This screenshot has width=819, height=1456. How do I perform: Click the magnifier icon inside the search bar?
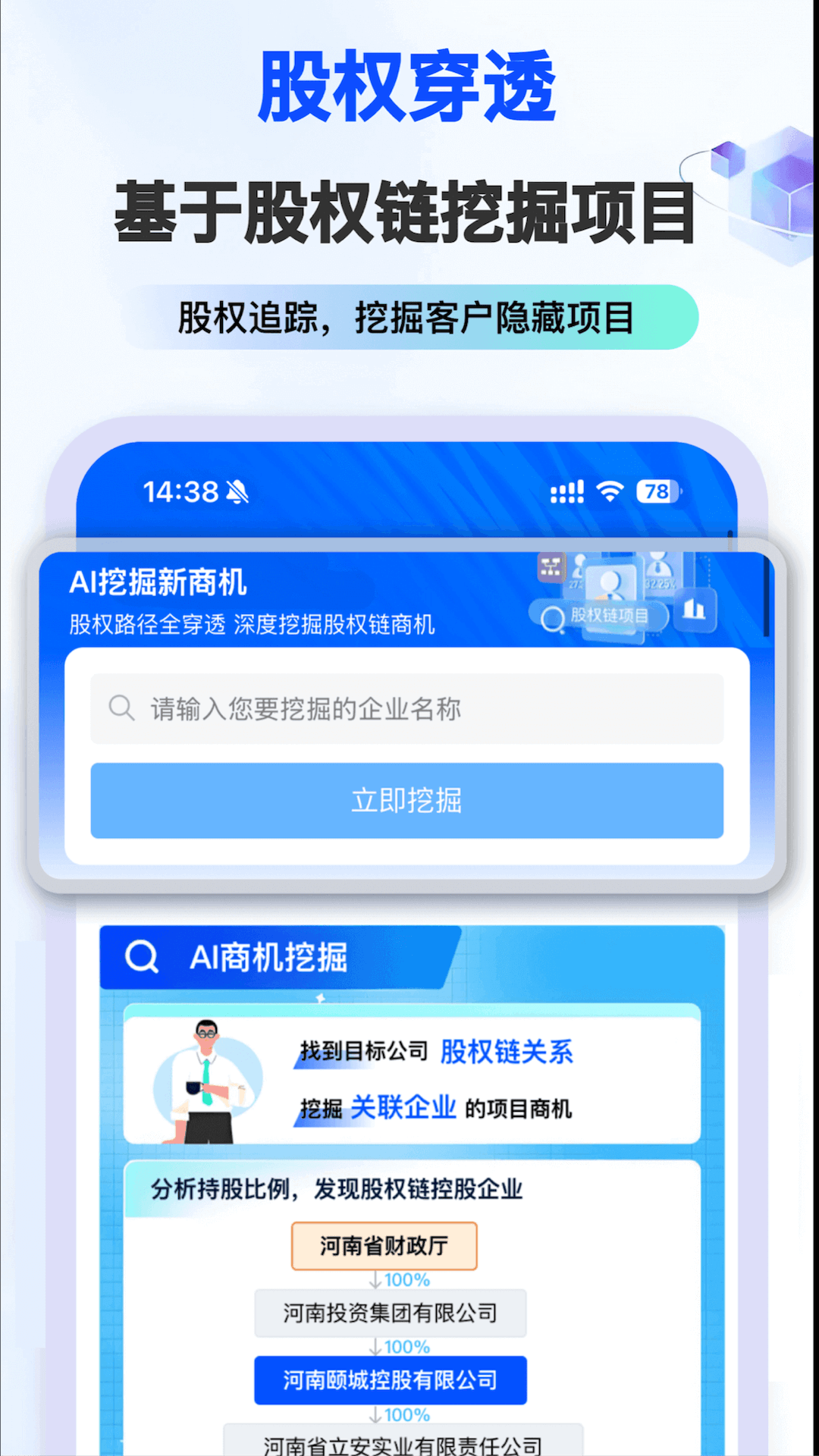pyautogui.click(x=120, y=707)
